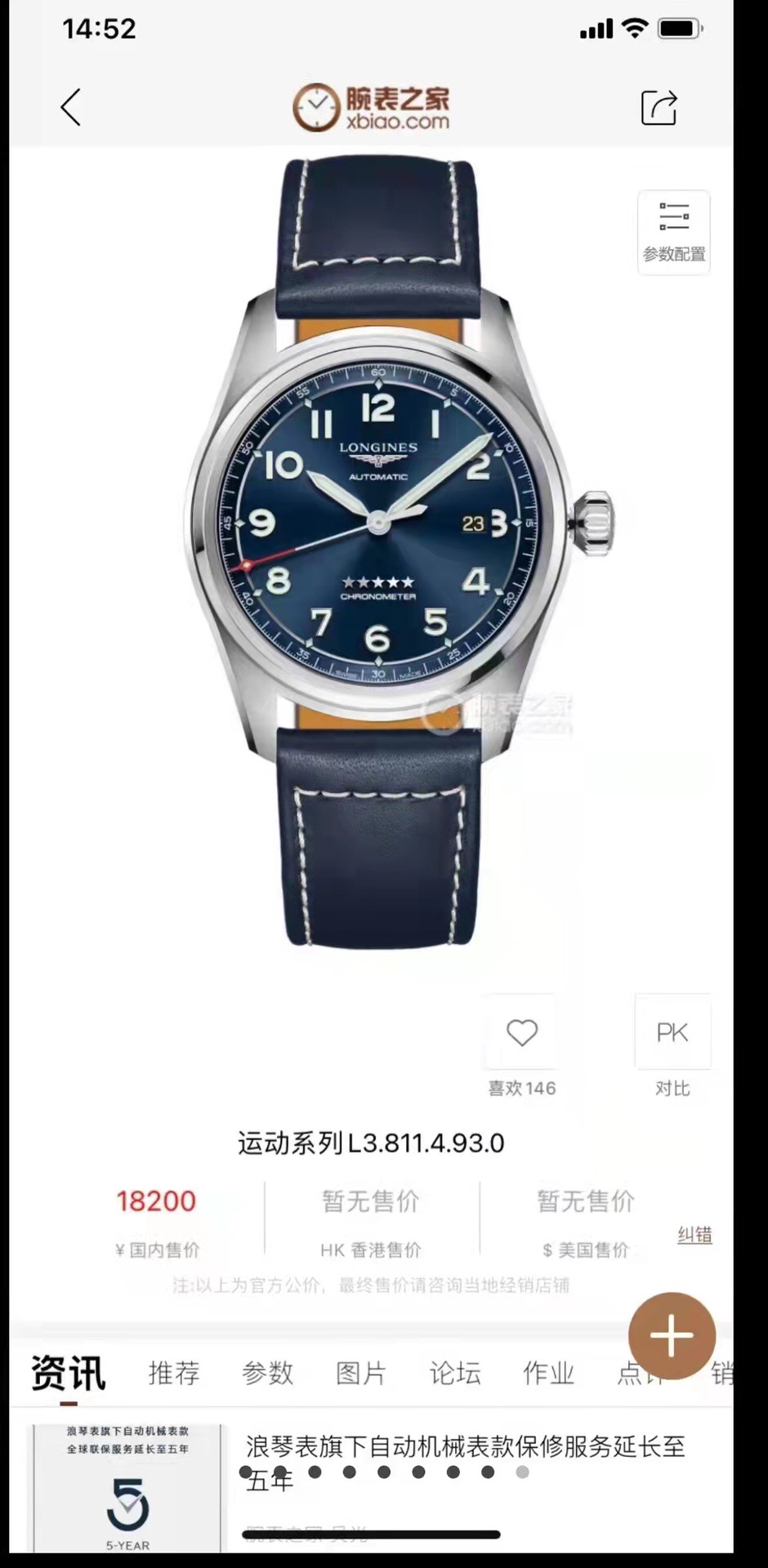The height and width of the screenshot is (1568, 768).
Task: Switch to the 推荐 tab
Action: 174,1374
